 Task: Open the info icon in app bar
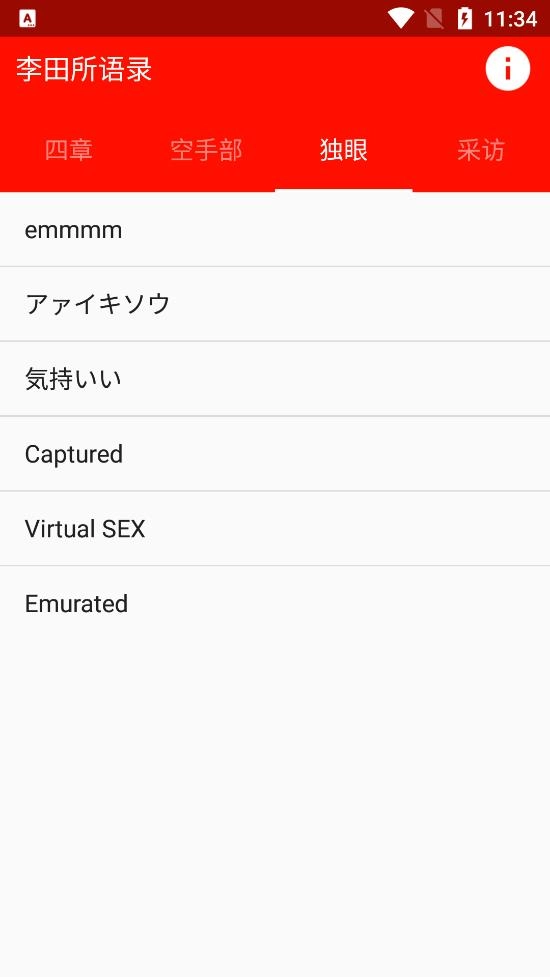tap(507, 69)
